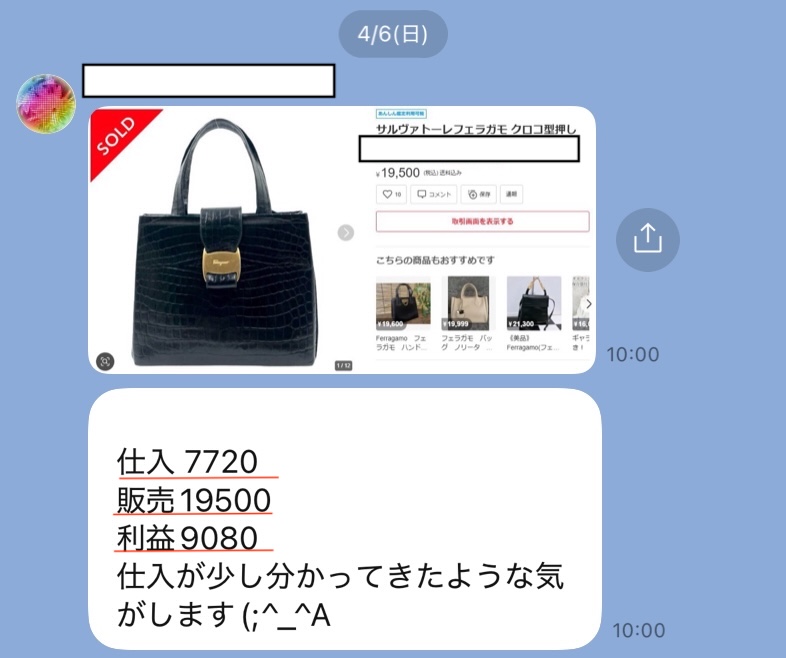
Task: Open the Ferragamo bag screenshot
Action: pyautogui.click(x=342, y=240)
